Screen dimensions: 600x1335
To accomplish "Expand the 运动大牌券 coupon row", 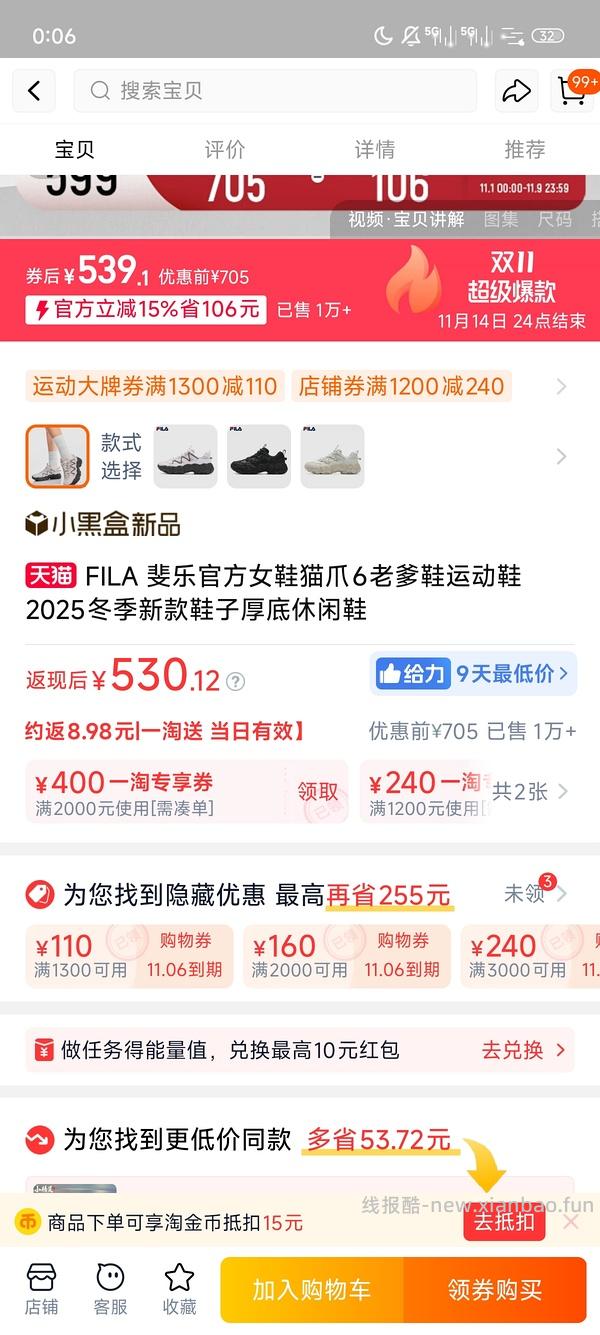I will 561,387.
